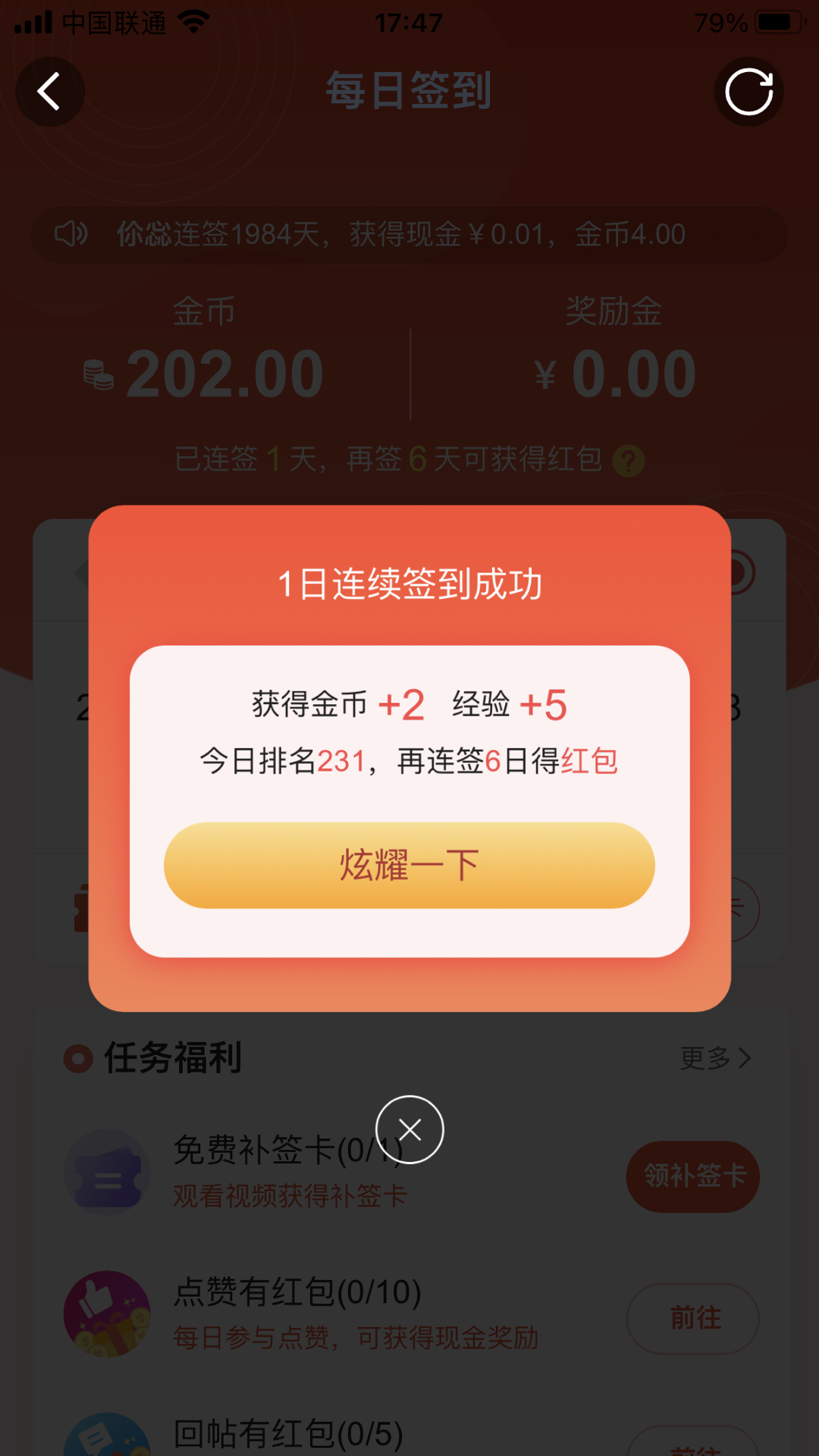Go back from 每日签到 page
The image size is (819, 1456).
click(50, 92)
